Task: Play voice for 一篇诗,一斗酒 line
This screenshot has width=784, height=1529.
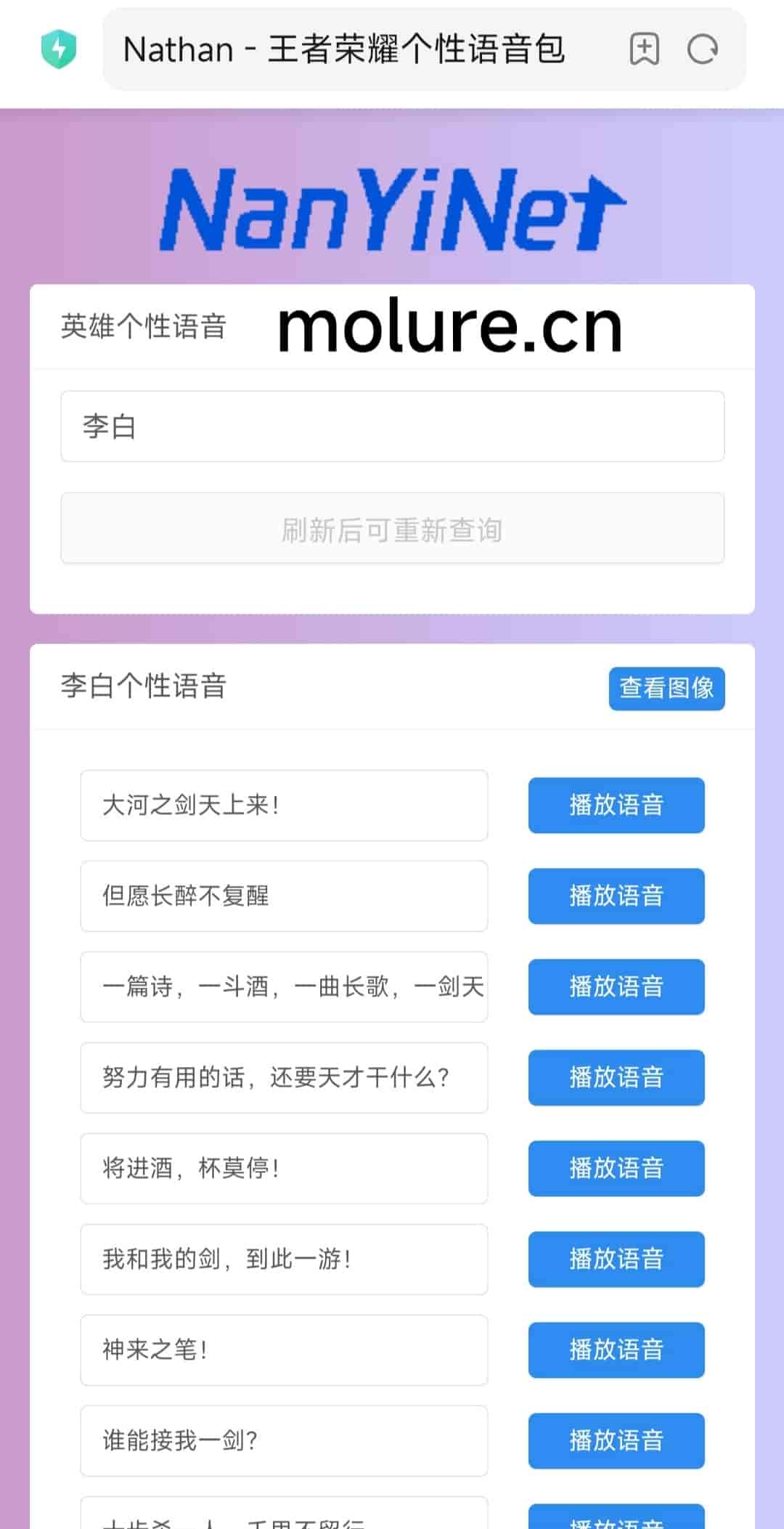Action: 616,986
